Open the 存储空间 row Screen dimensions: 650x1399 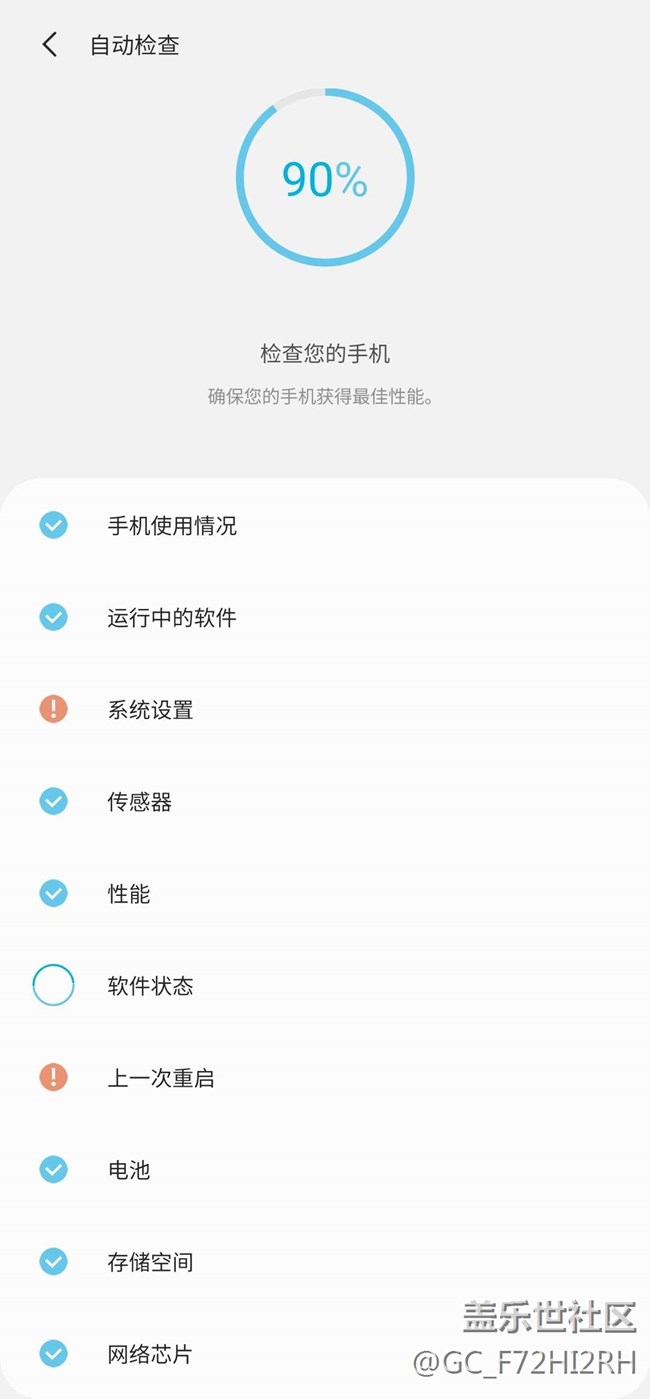click(325, 1262)
